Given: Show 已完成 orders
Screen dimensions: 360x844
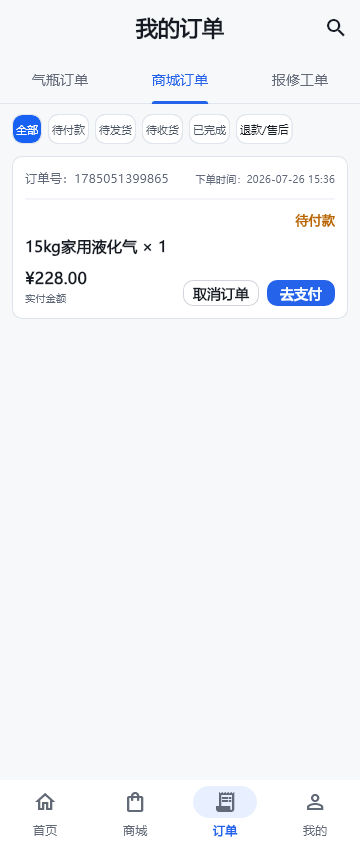Looking at the screenshot, I should 209,129.
